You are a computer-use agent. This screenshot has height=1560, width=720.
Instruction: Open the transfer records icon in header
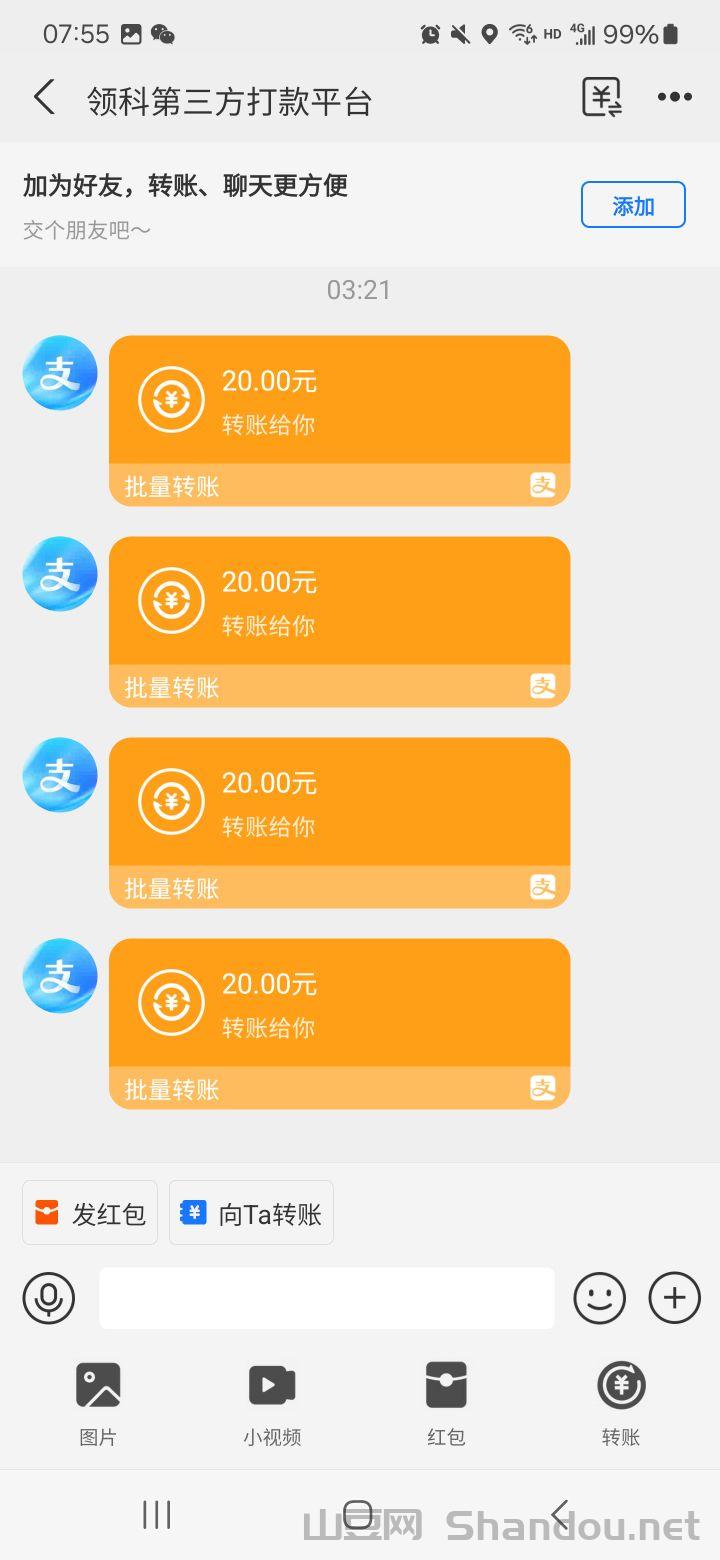[602, 98]
